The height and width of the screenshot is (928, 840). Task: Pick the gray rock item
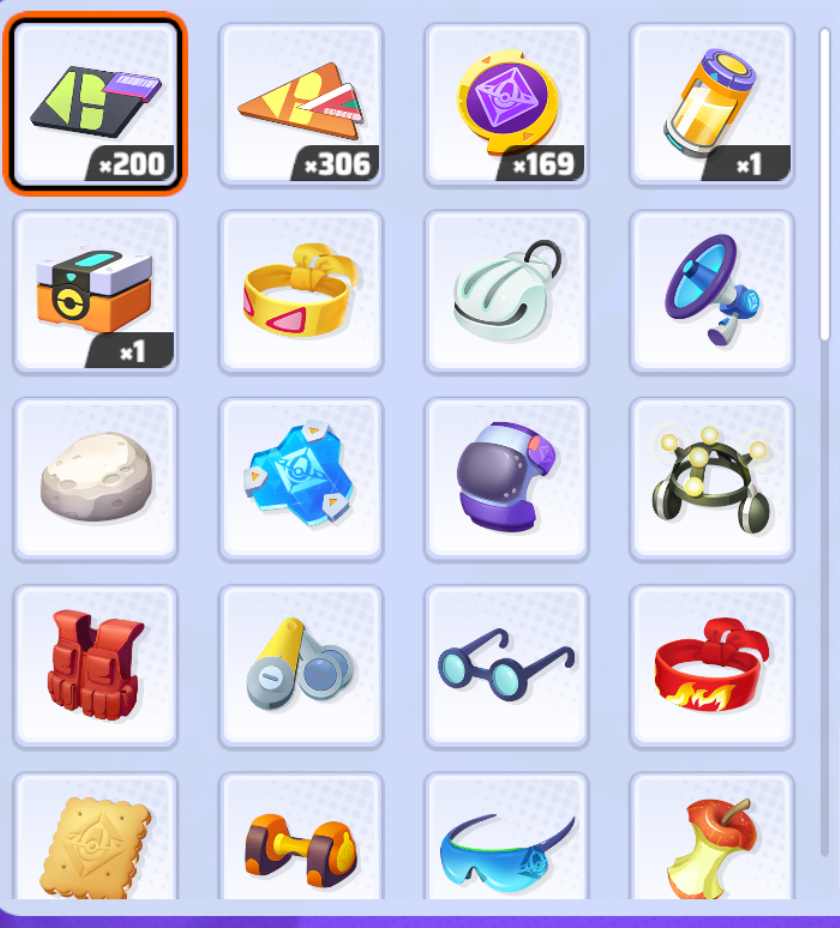coord(95,479)
